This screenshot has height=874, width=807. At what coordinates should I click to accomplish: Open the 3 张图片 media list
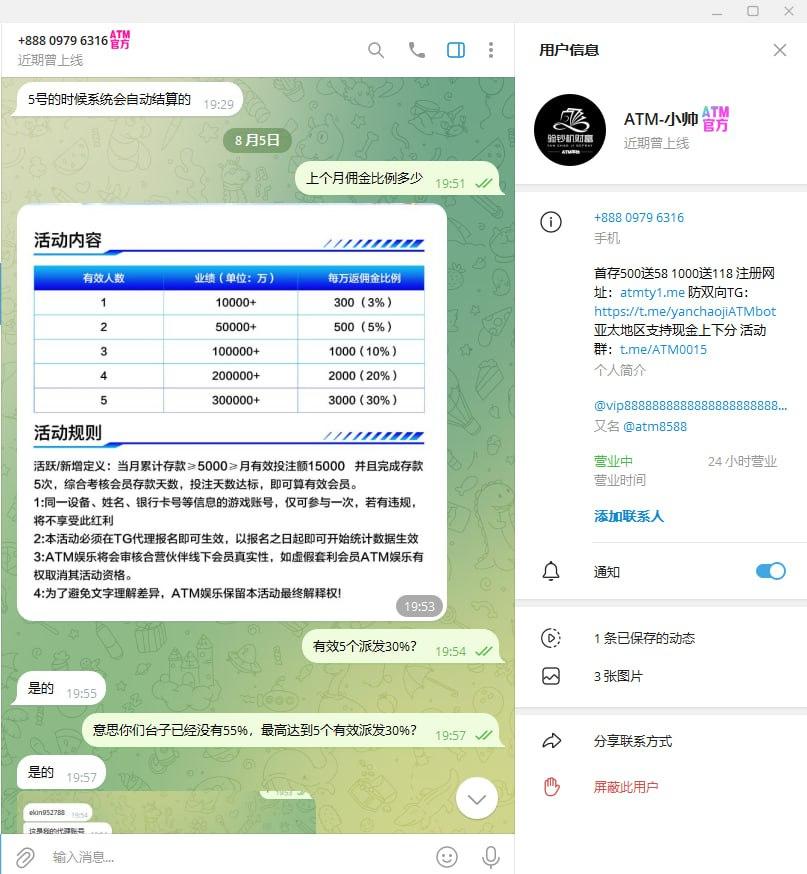tap(618, 676)
